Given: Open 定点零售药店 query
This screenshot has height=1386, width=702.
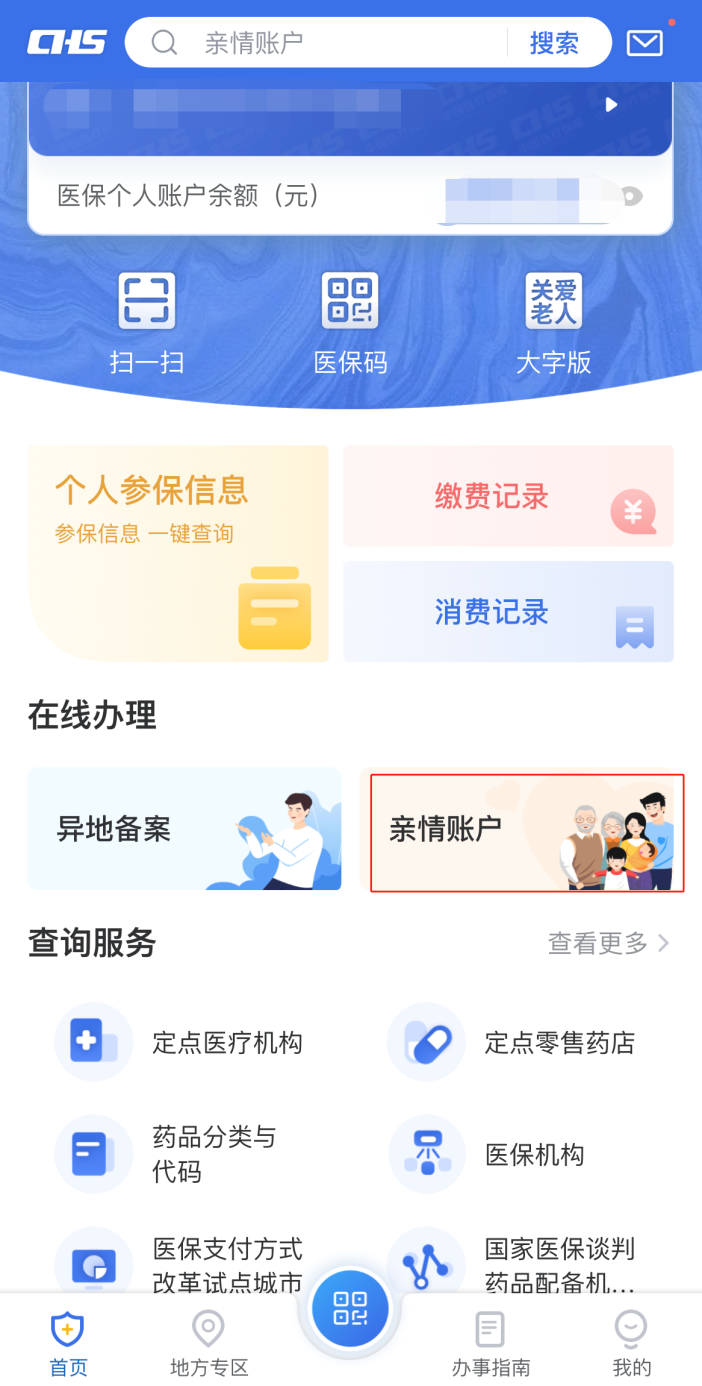Looking at the screenshot, I should pyautogui.click(x=512, y=1043).
